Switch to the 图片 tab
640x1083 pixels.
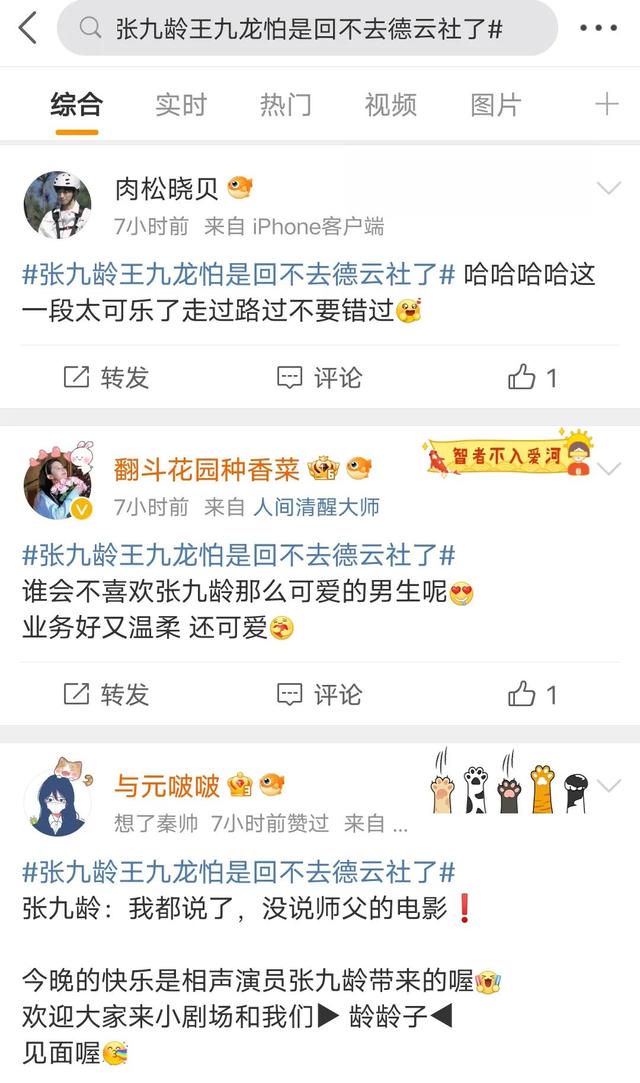(x=496, y=104)
